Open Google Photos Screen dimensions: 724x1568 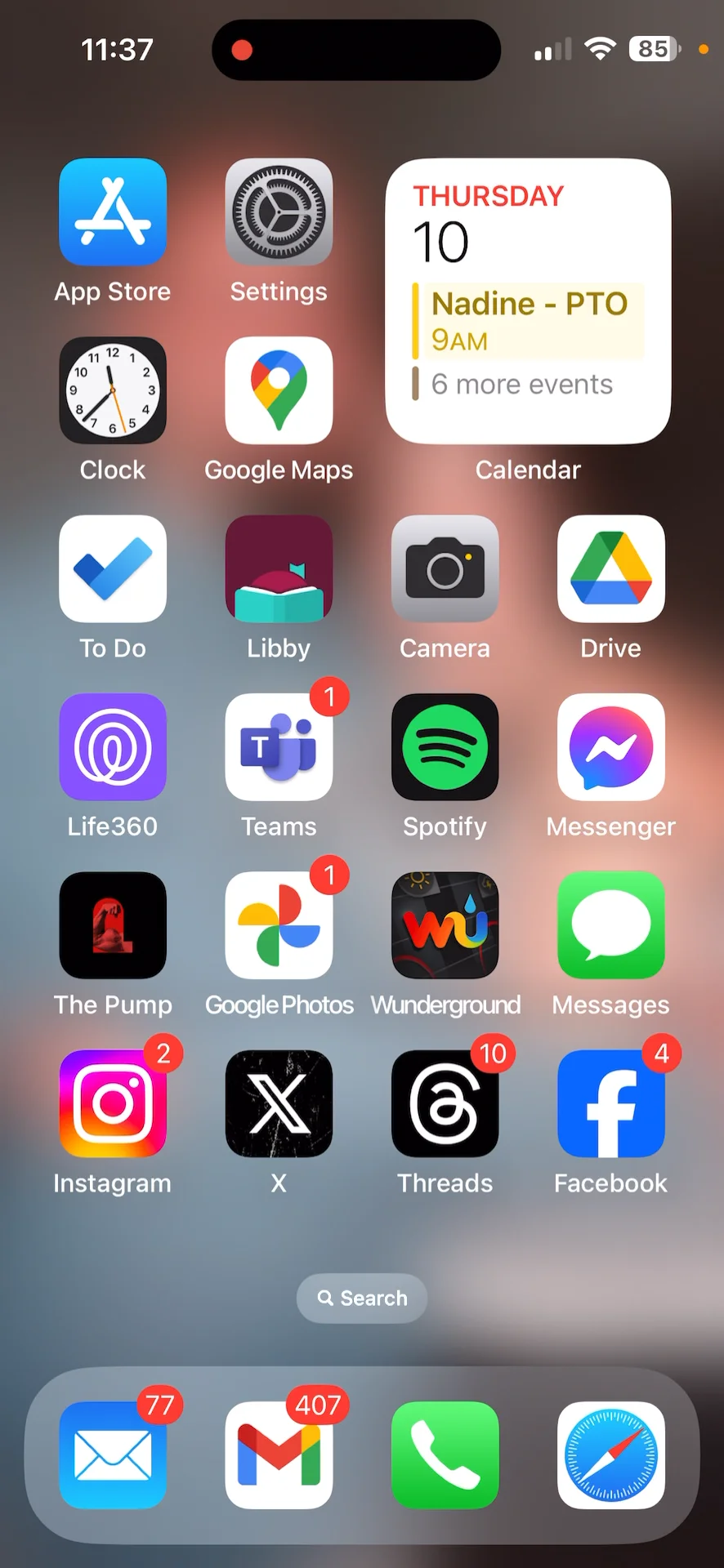pos(279,924)
